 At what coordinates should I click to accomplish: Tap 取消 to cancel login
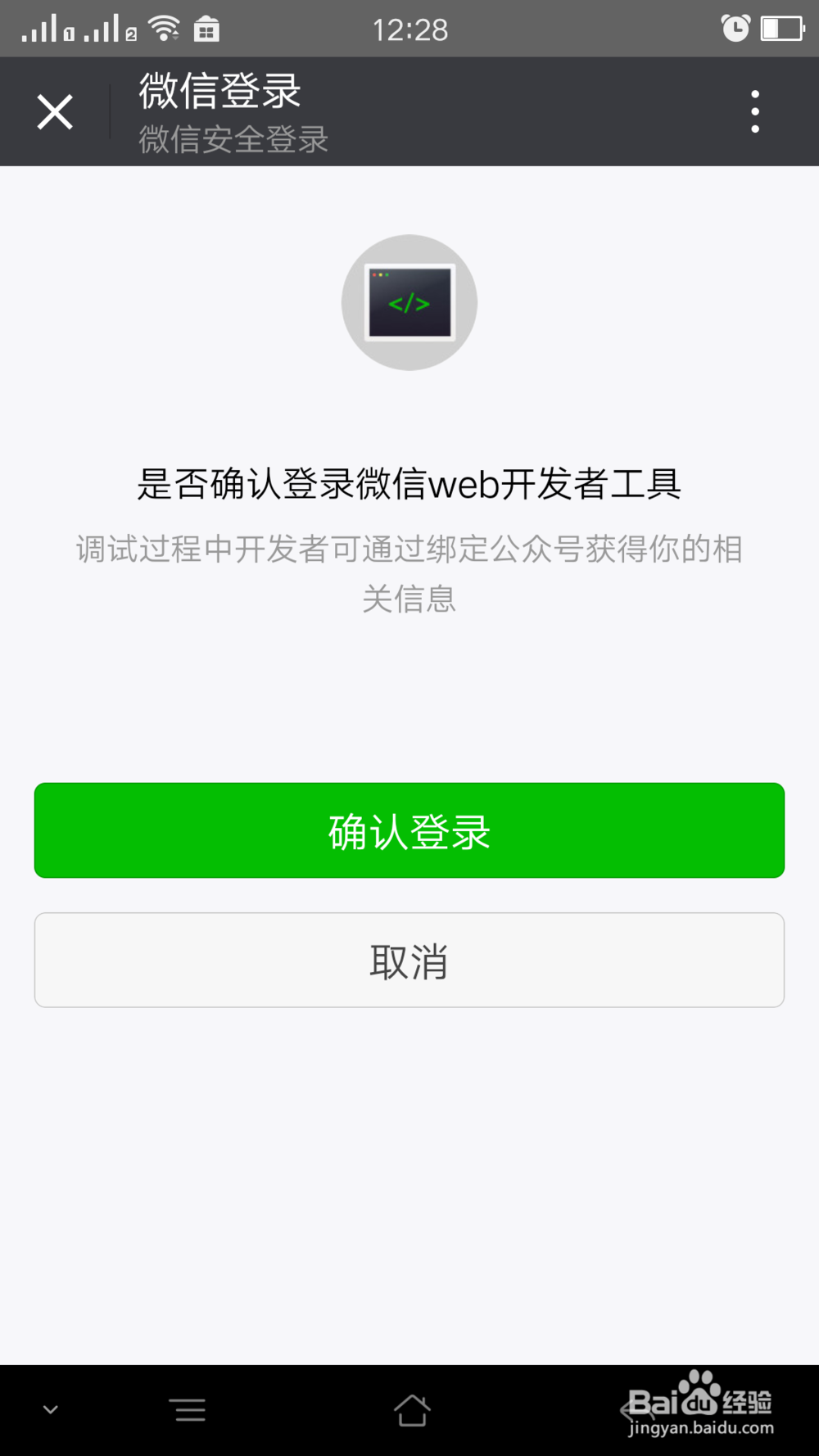point(409,960)
